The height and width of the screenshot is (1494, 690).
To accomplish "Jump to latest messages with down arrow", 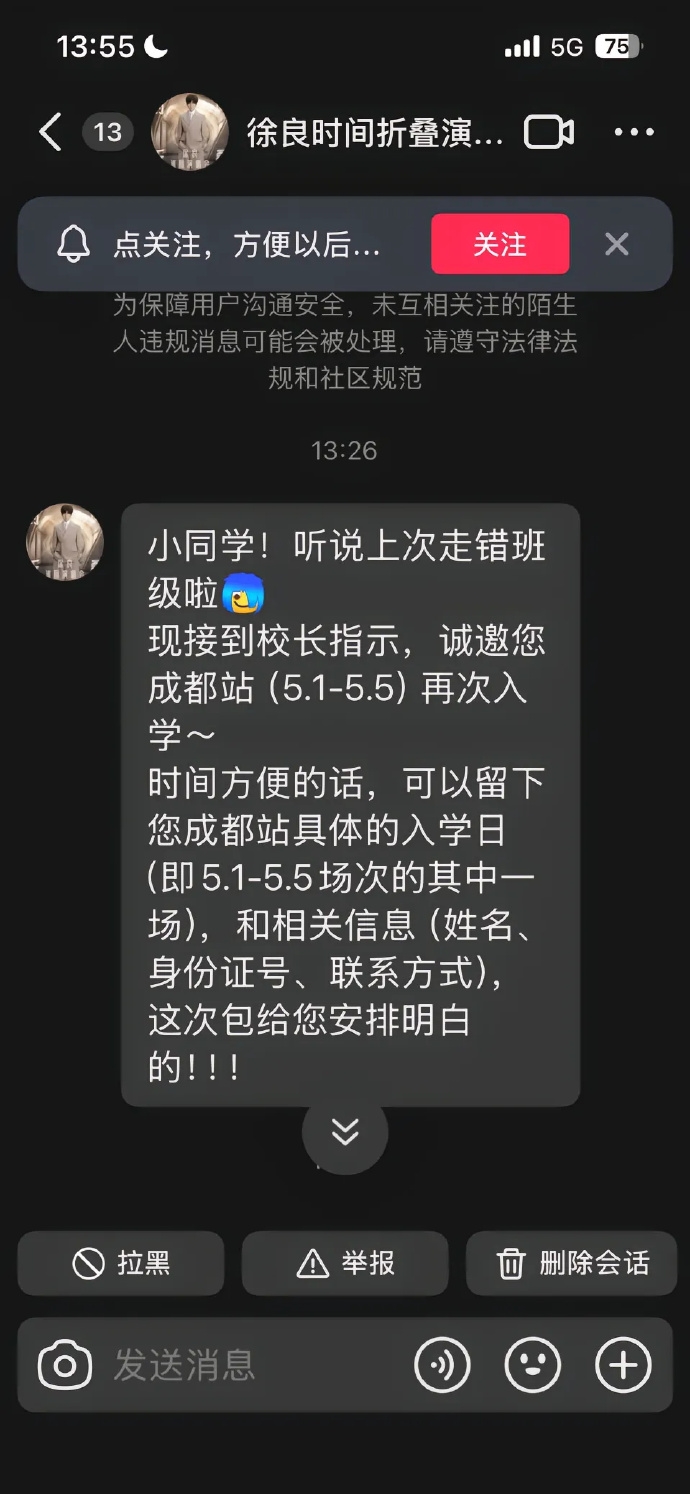I will pos(345,1131).
